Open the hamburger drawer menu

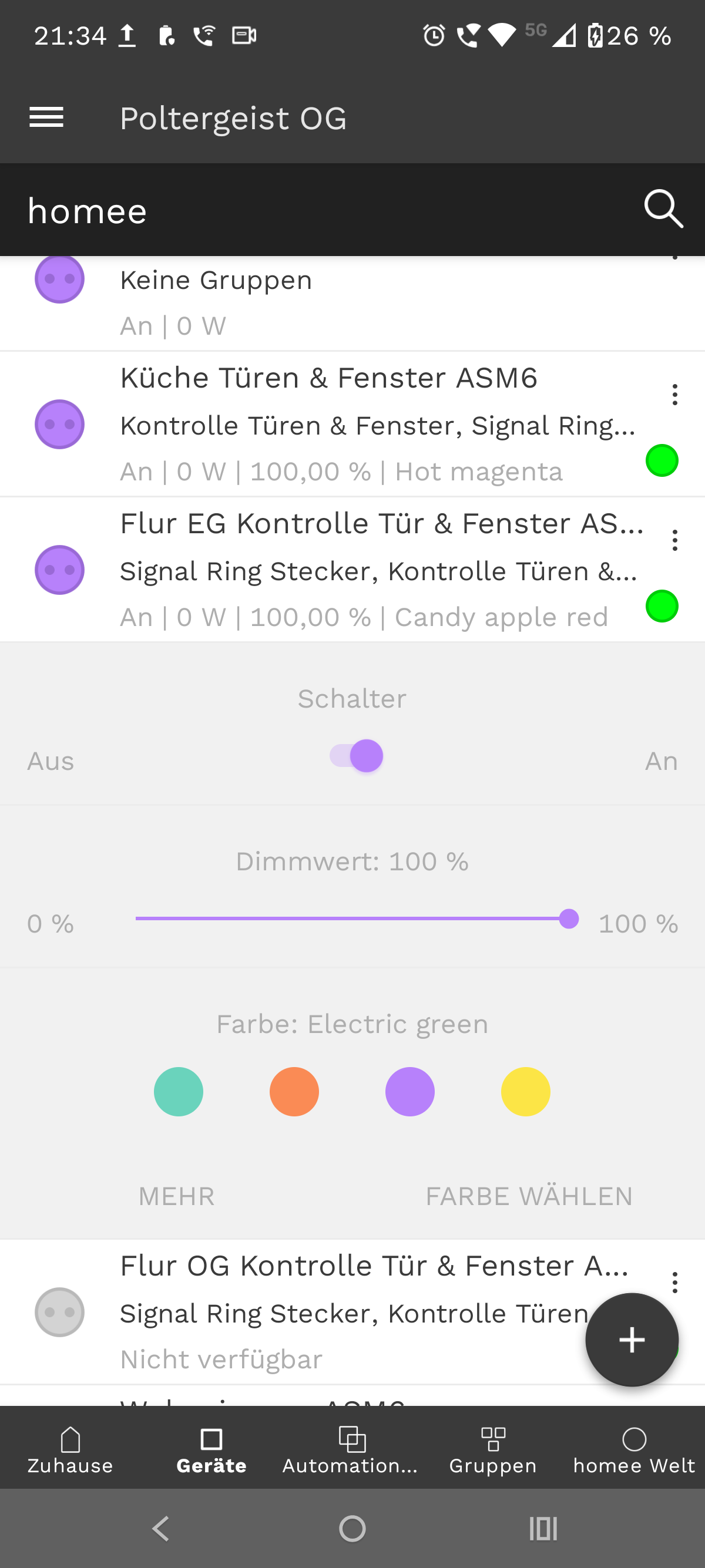coord(46,117)
